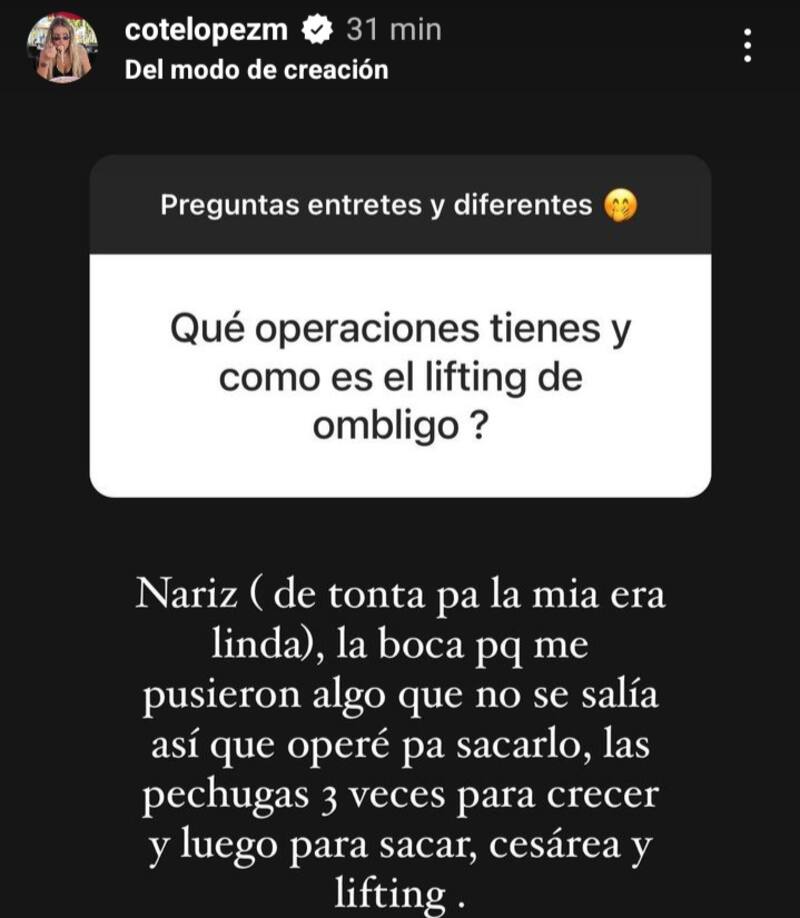Open the cotelopezm username link

click(213, 29)
